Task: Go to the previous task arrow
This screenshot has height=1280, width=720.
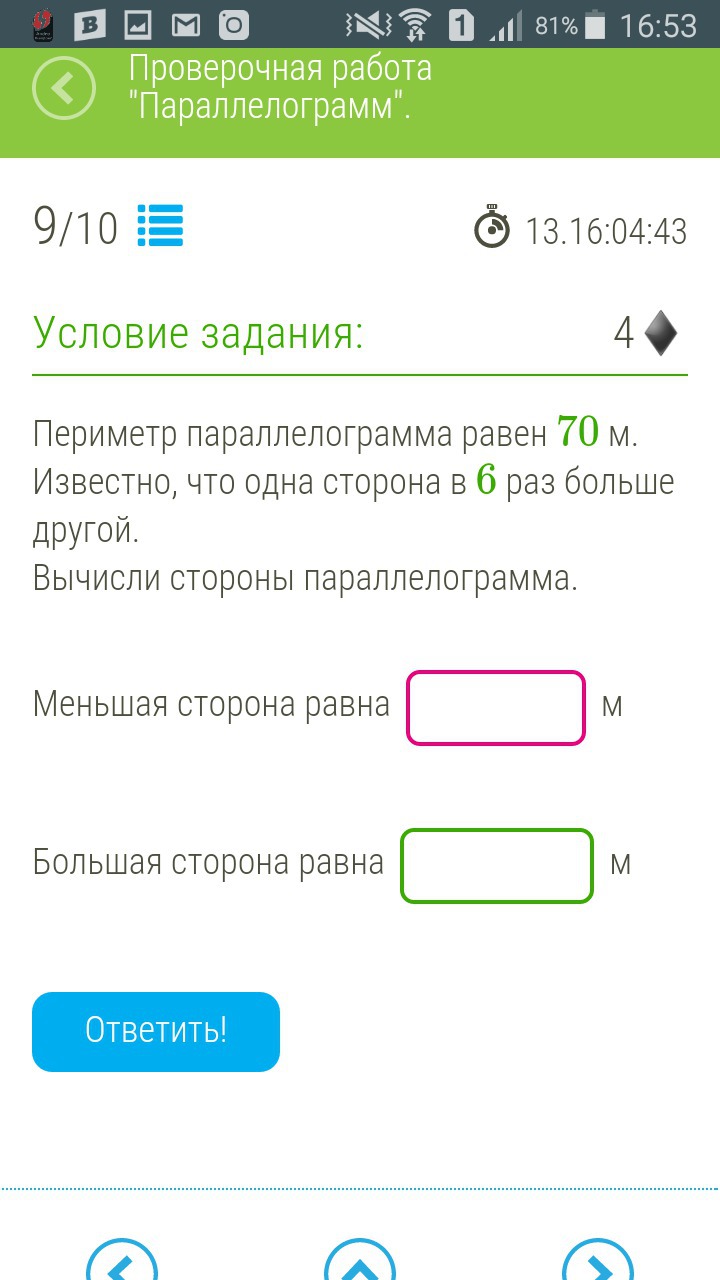Action: 122,1264
